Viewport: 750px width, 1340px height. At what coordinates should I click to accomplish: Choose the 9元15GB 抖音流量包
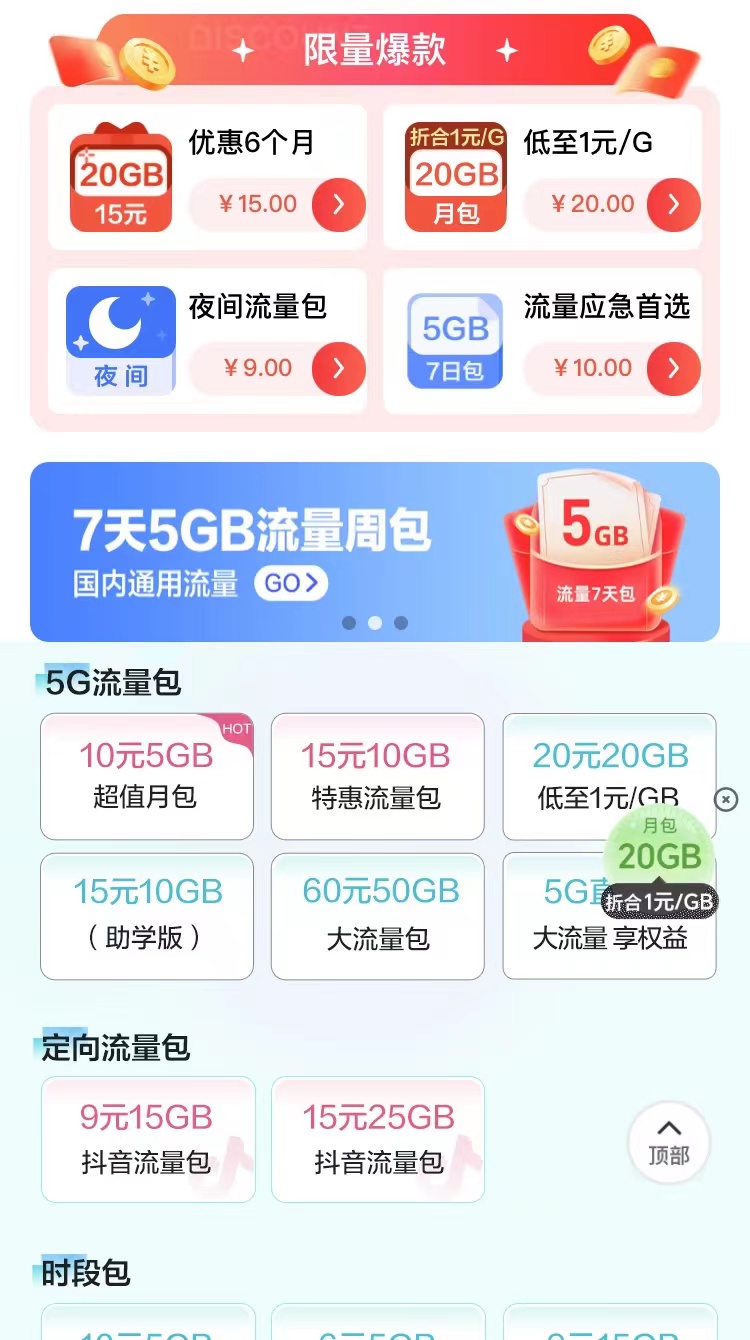coord(148,1139)
